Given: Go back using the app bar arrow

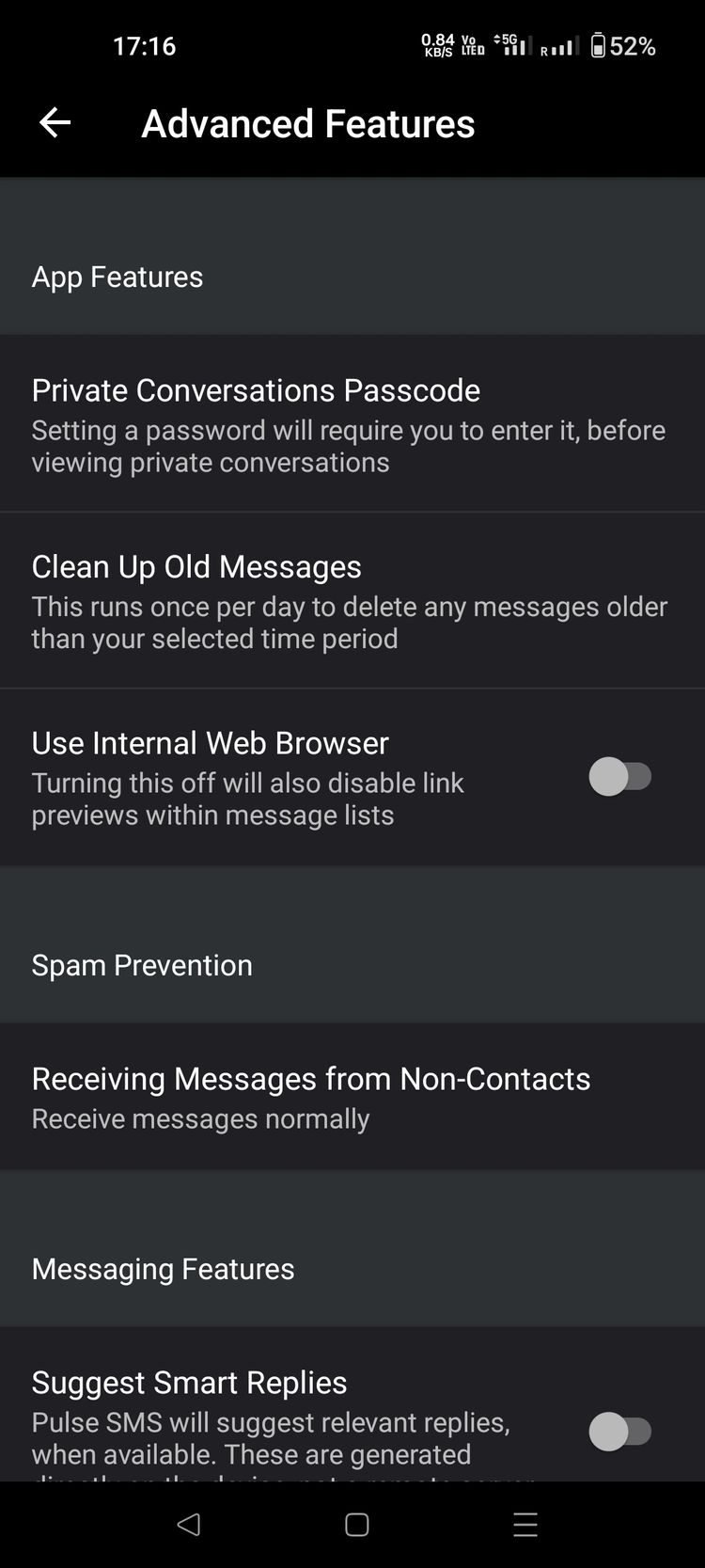Looking at the screenshot, I should 55,122.
